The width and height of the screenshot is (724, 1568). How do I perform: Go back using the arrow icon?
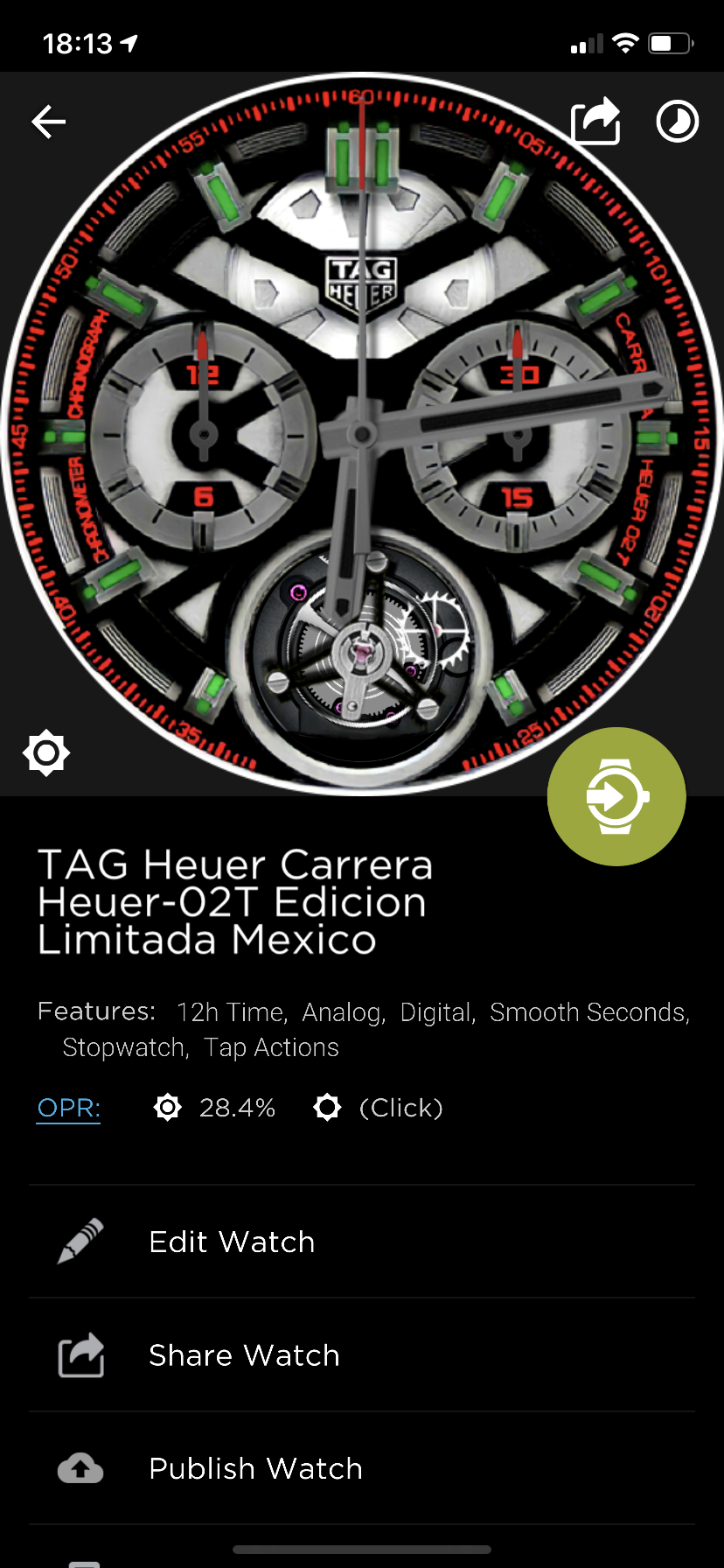click(49, 122)
